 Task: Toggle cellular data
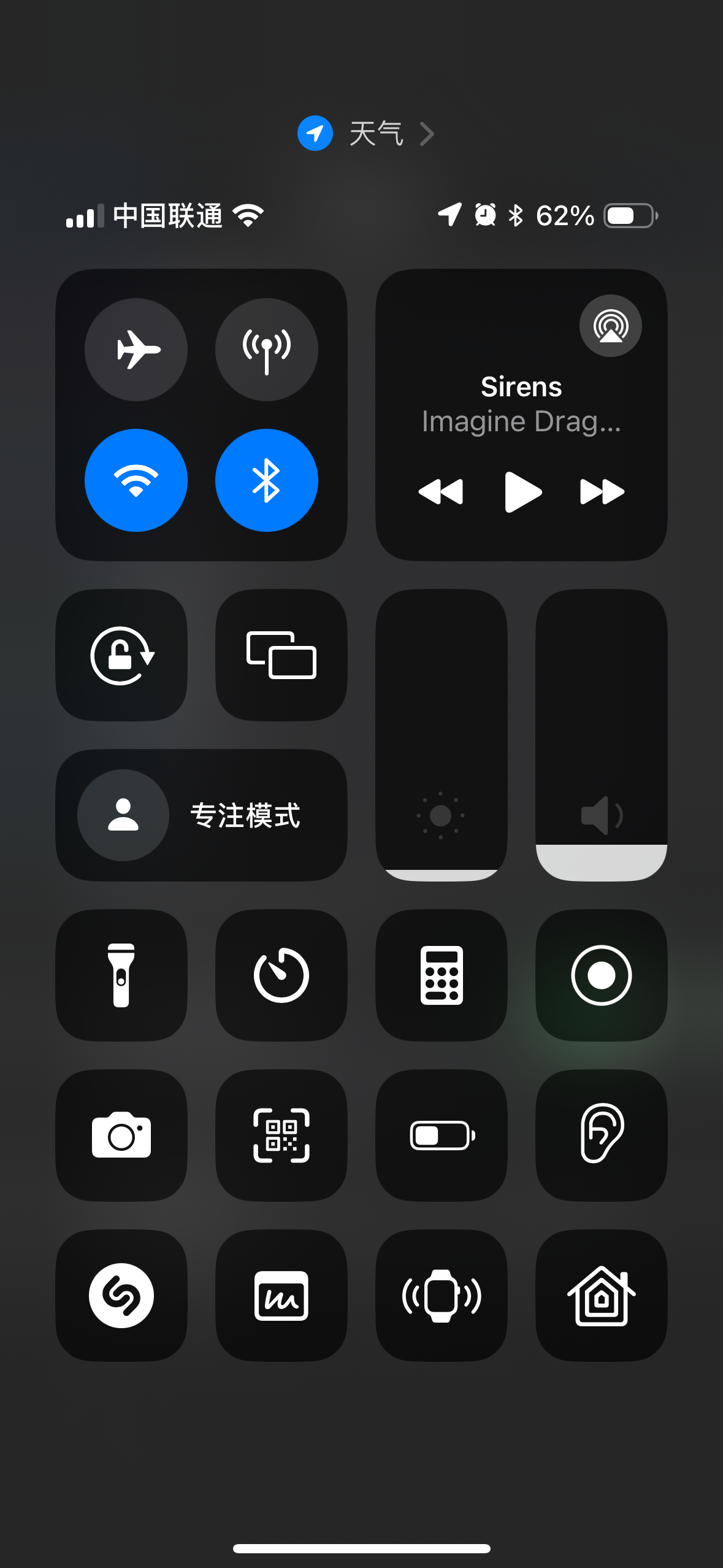coord(266,350)
